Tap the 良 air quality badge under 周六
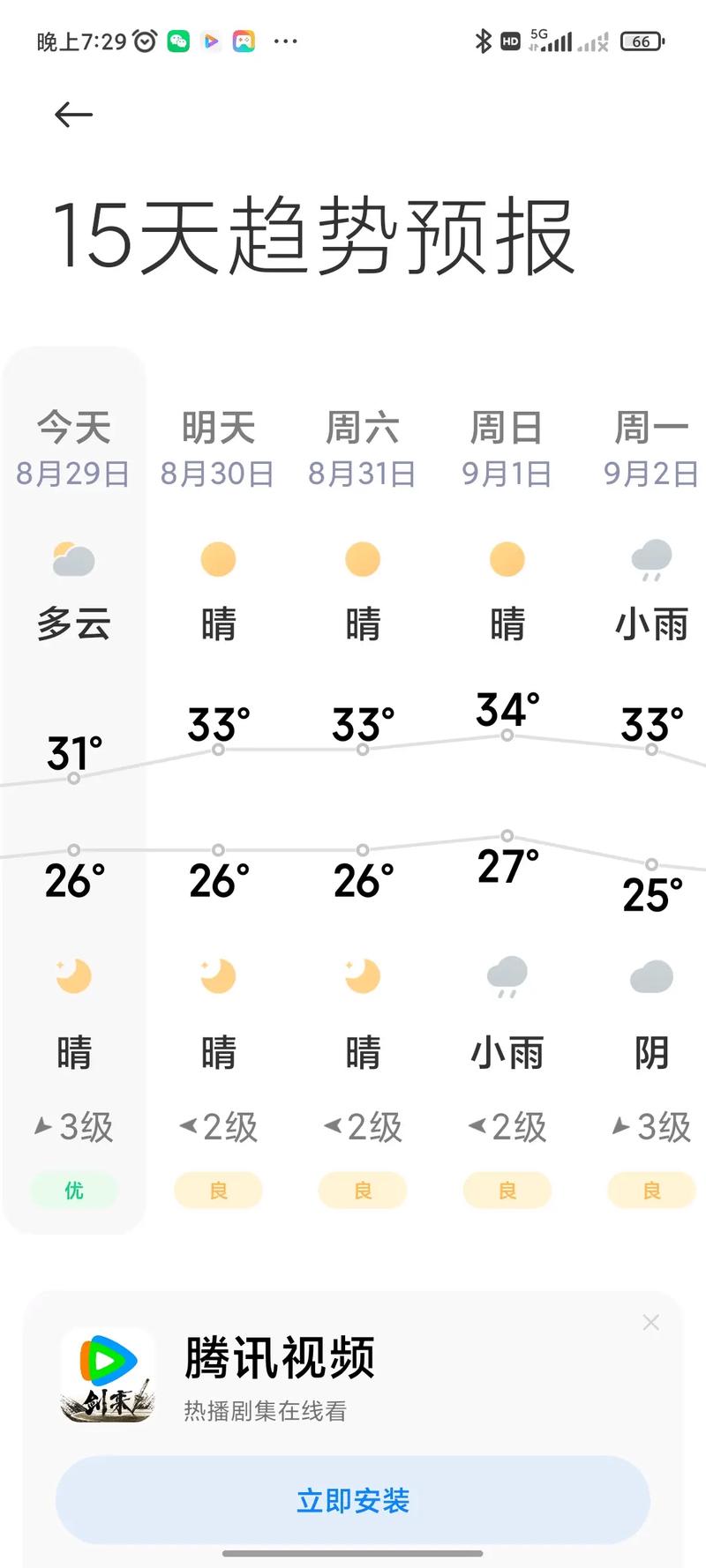Screen dimensions: 706x1568 tap(363, 1190)
